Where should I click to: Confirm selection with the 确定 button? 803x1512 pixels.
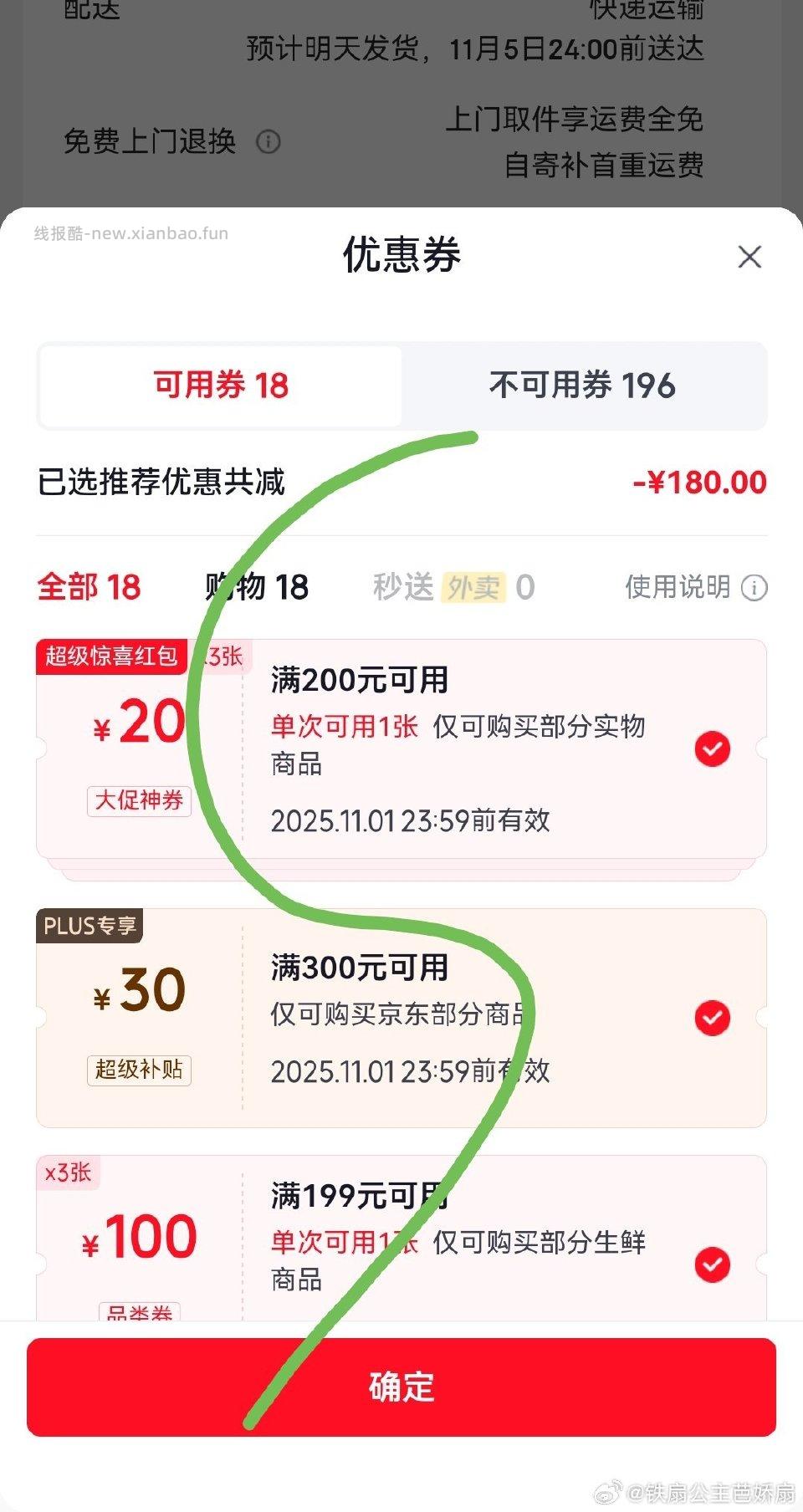(401, 1387)
